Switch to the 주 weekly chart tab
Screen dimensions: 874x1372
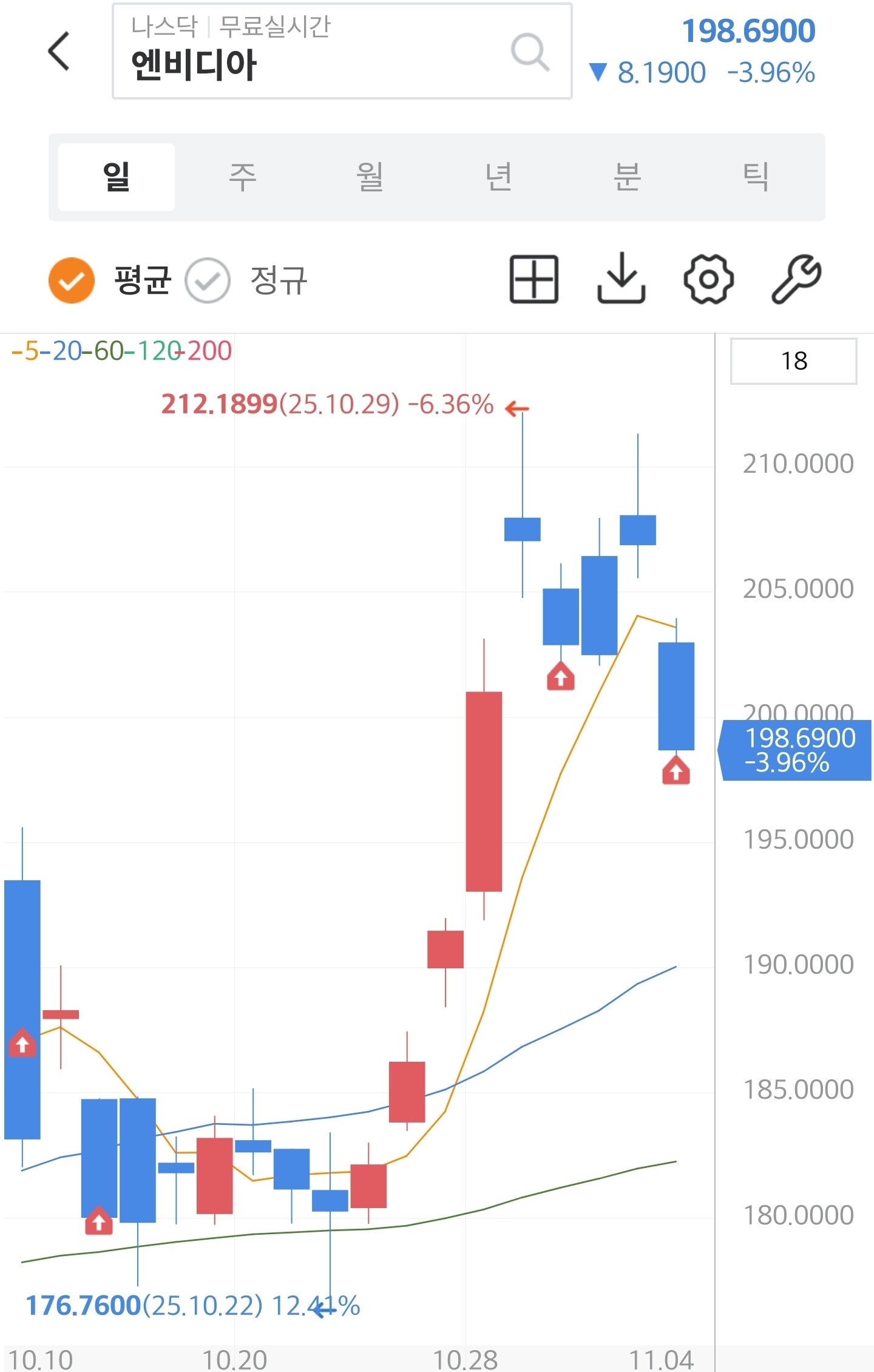coord(243,177)
